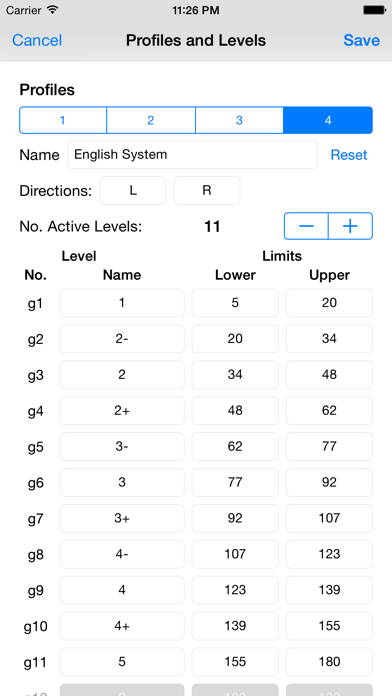Image resolution: width=392 pixels, height=696 pixels.
Task: Edit g11 upper limit 180
Action: (x=329, y=662)
